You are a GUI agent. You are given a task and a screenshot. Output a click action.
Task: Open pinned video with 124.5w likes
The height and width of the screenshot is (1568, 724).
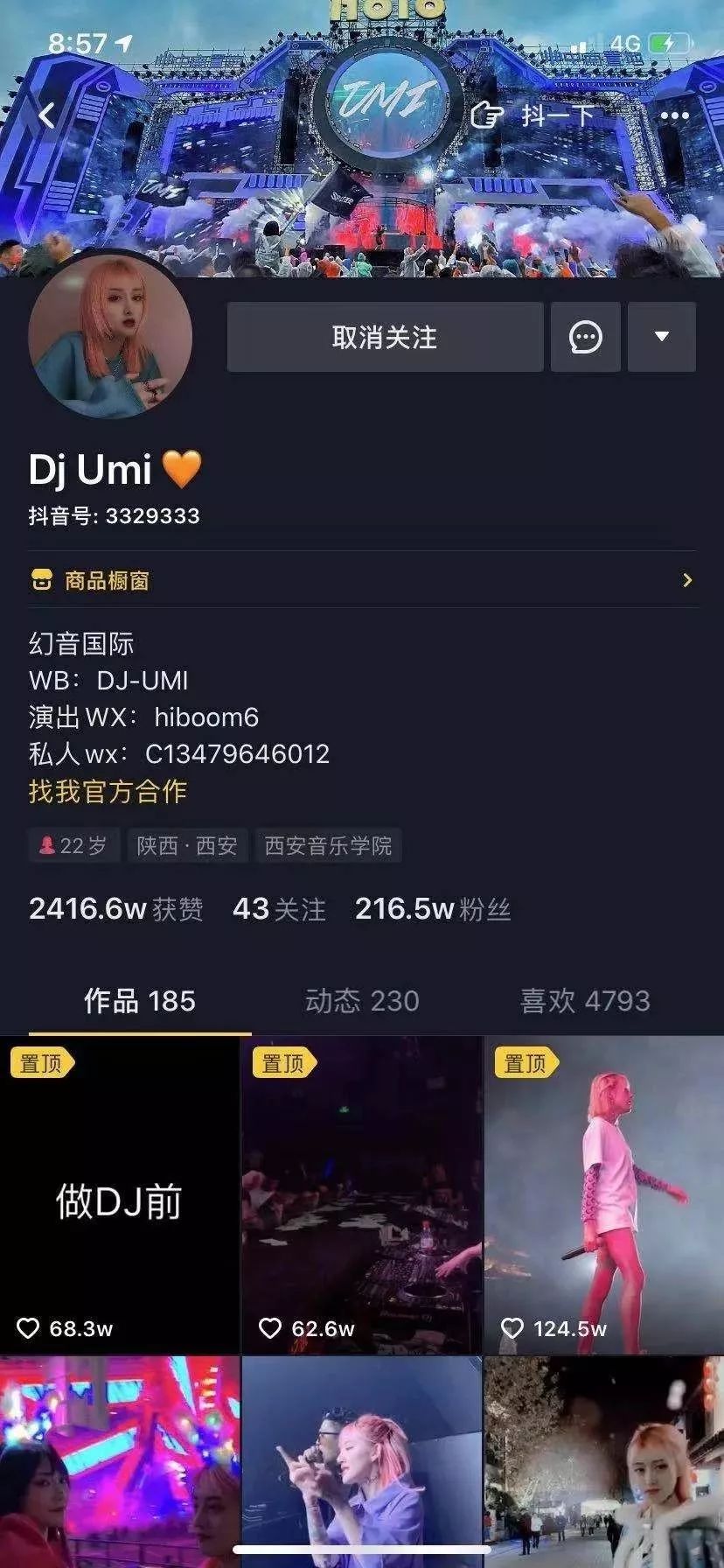tap(603, 1195)
